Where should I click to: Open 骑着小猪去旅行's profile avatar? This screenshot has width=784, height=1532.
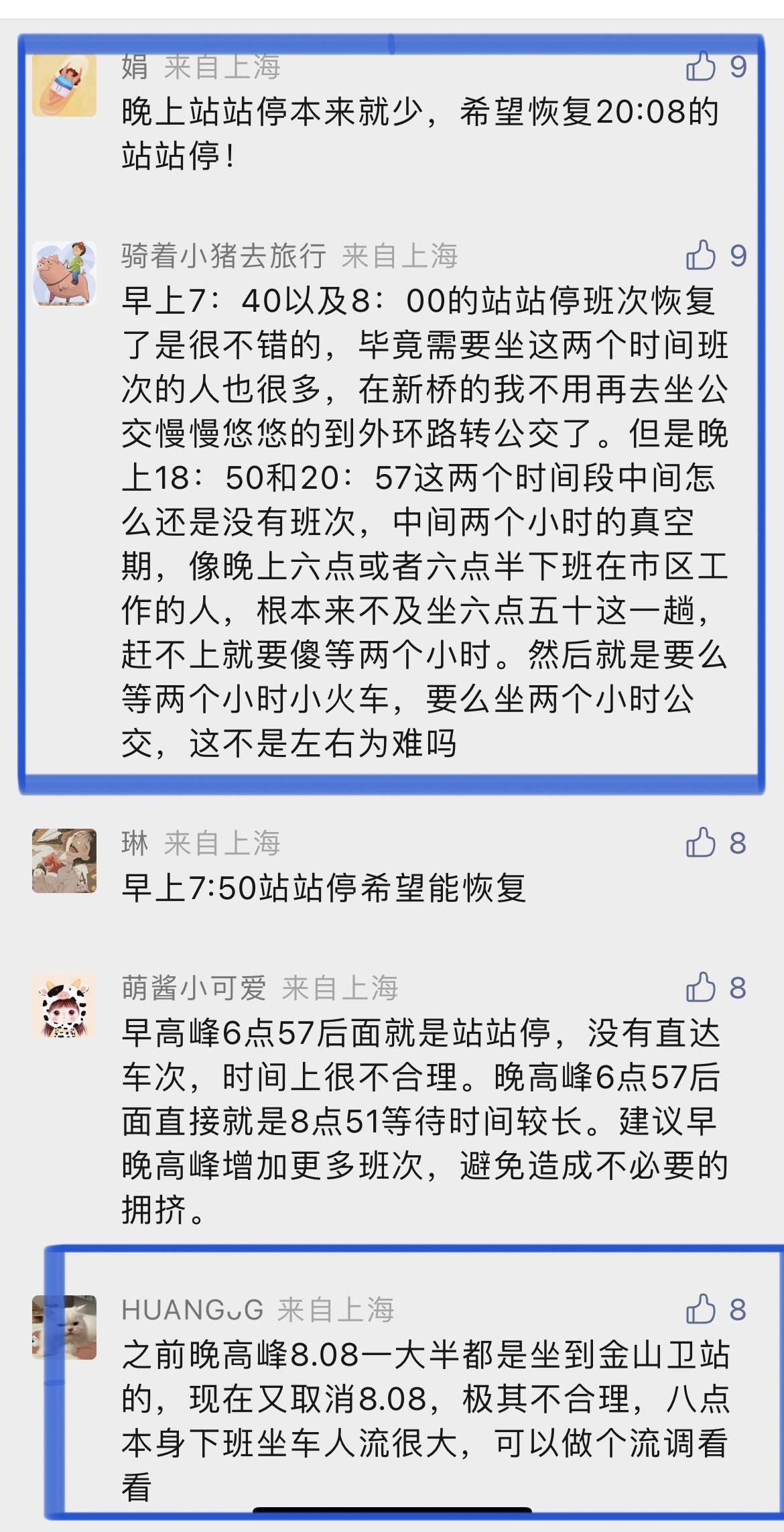(64, 274)
